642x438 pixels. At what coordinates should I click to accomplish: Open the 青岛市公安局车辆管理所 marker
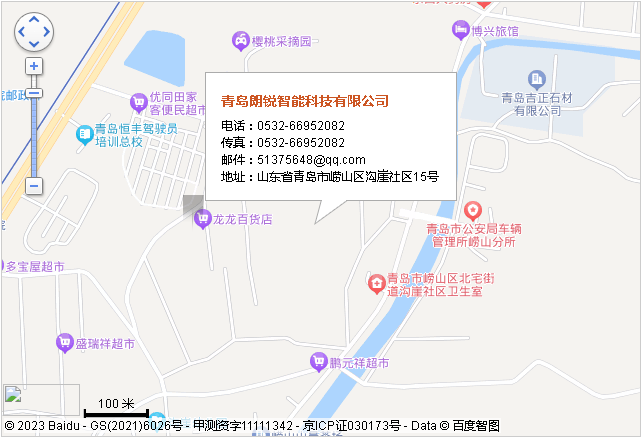pos(473,211)
